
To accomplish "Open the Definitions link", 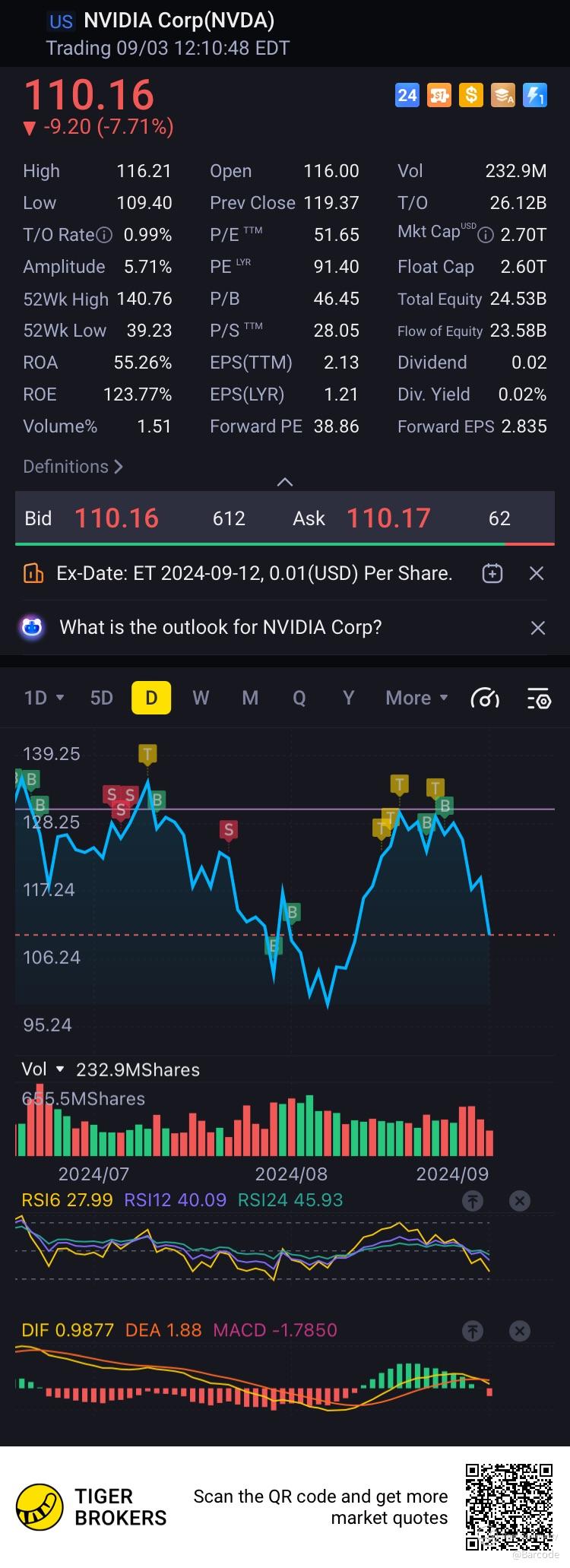I will point(72,467).
